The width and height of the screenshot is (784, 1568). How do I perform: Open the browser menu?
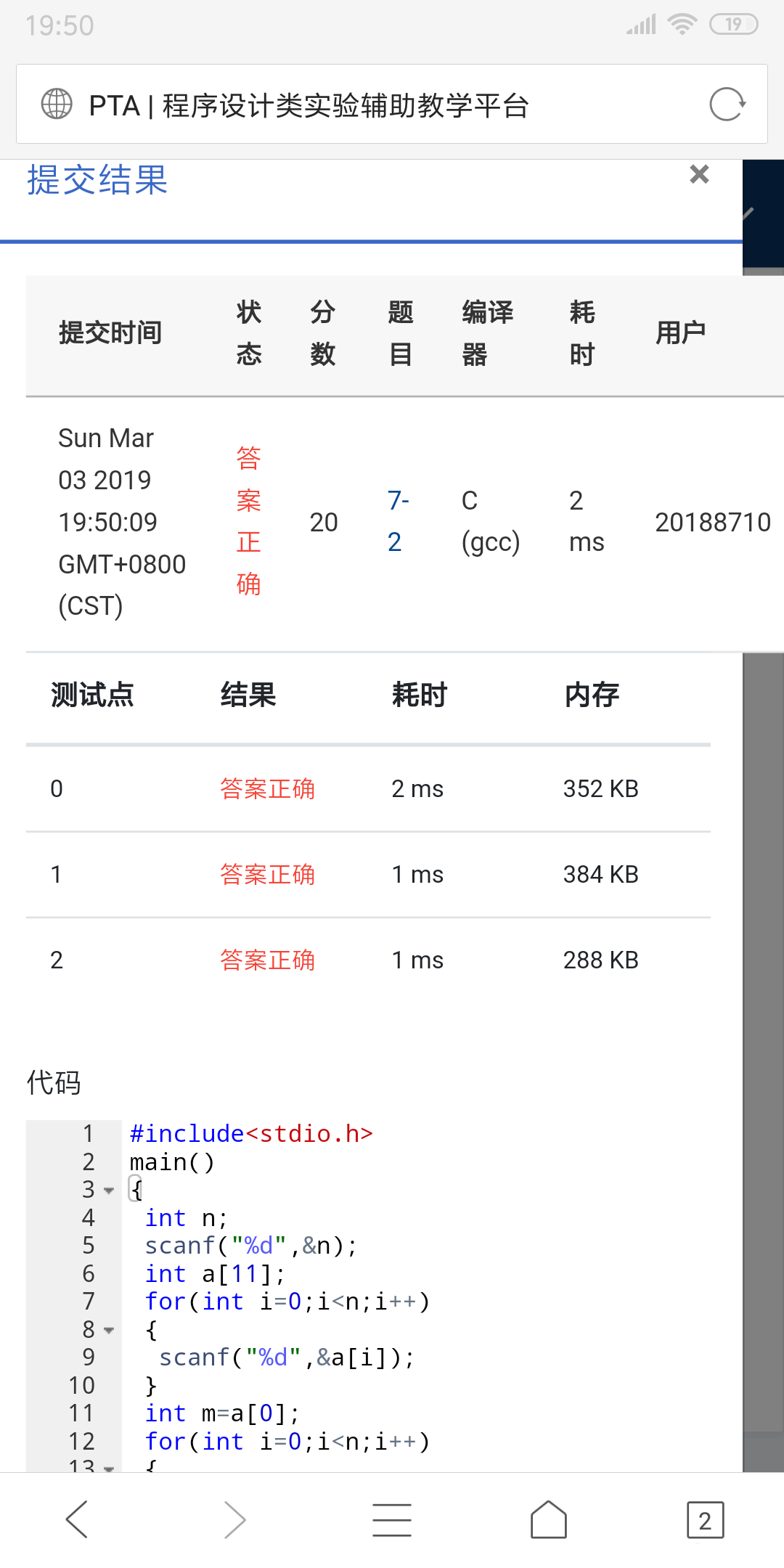(392, 1519)
